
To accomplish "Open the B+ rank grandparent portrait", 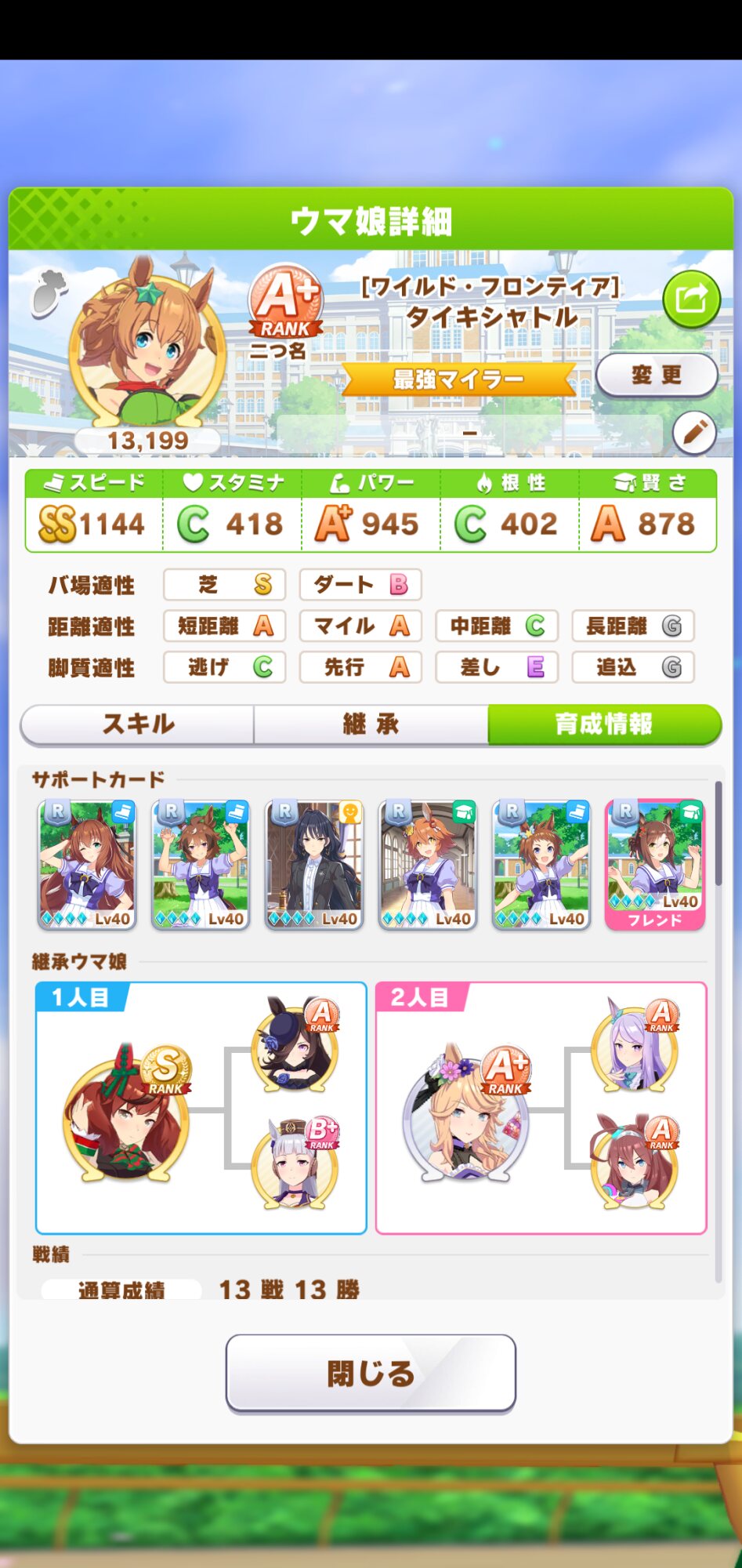I will [295, 1163].
